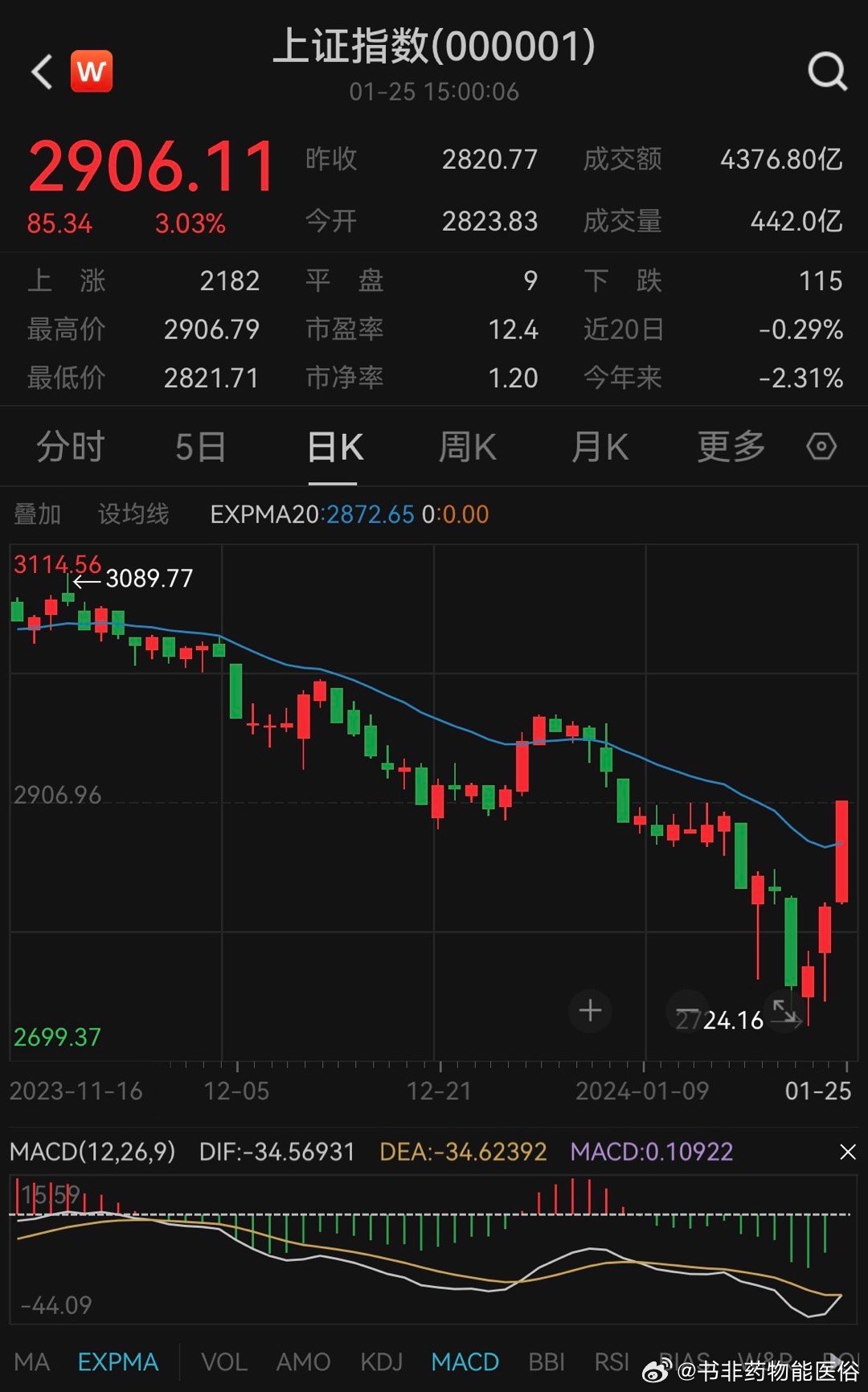
Task: Open chart settings hexagon icon
Action: click(821, 446)
